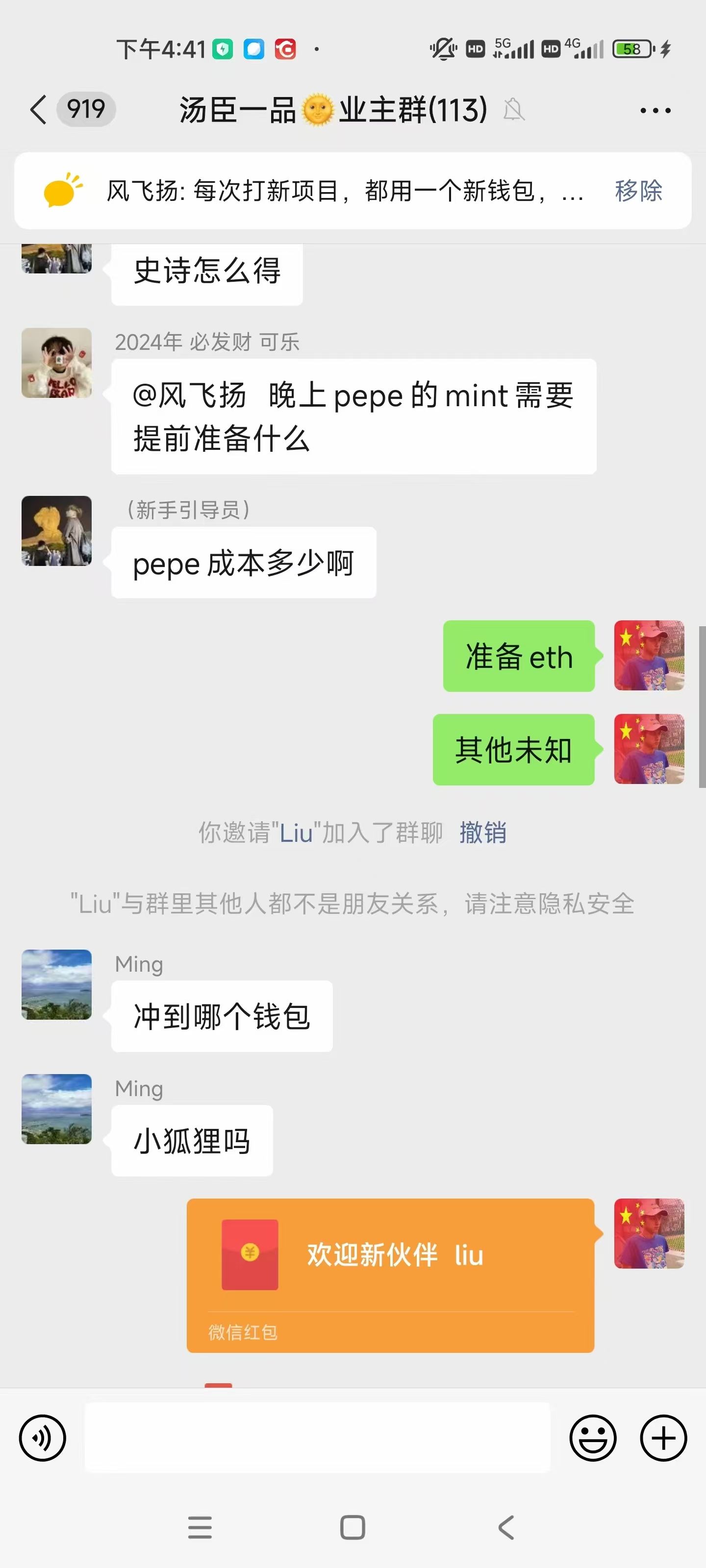Open the emoji sticker panel
Image resolution: width=706 pixels, height=1568 pixels.
pos(593,1438)
